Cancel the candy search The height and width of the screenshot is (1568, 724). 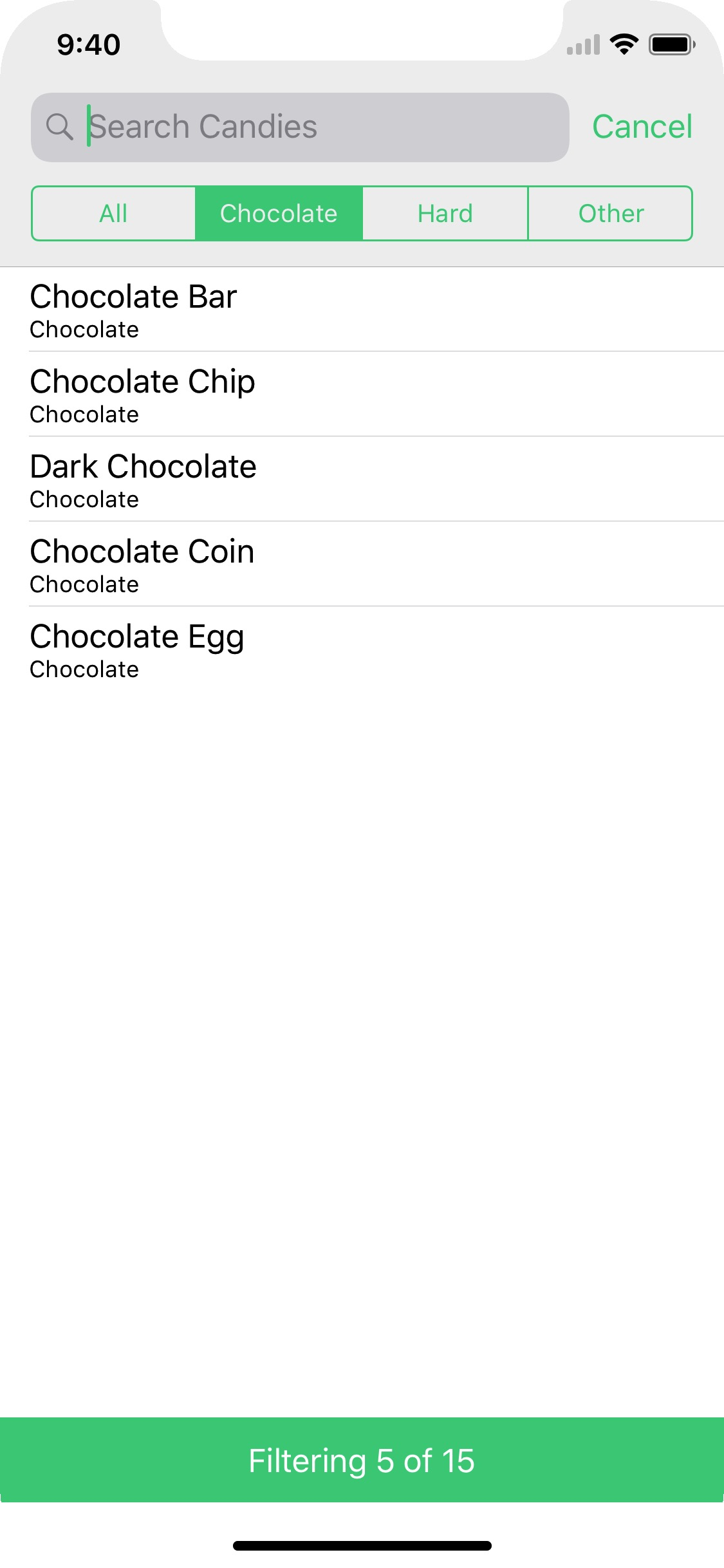[x=642, y=127]
